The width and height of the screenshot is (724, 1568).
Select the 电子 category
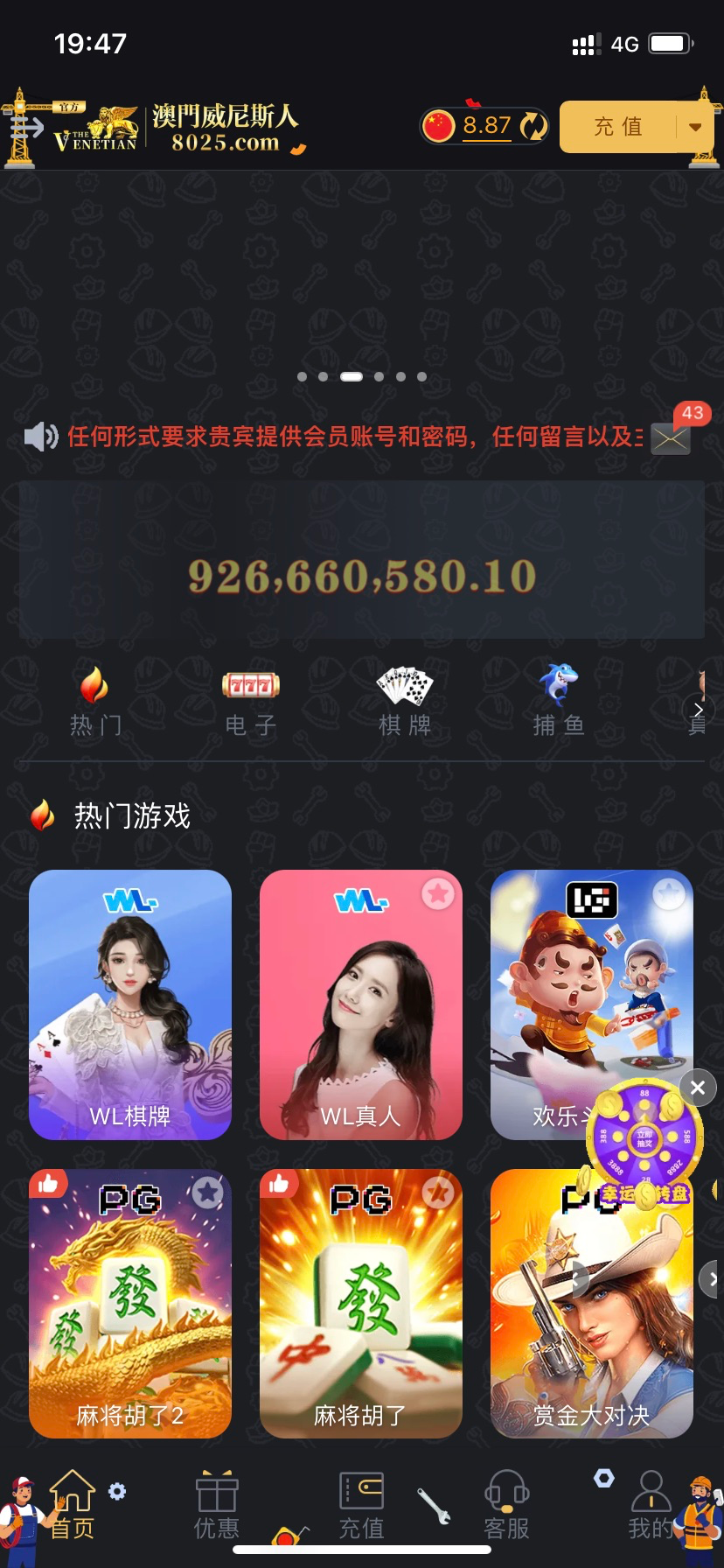pyautogui.click(x=250, y=702)
